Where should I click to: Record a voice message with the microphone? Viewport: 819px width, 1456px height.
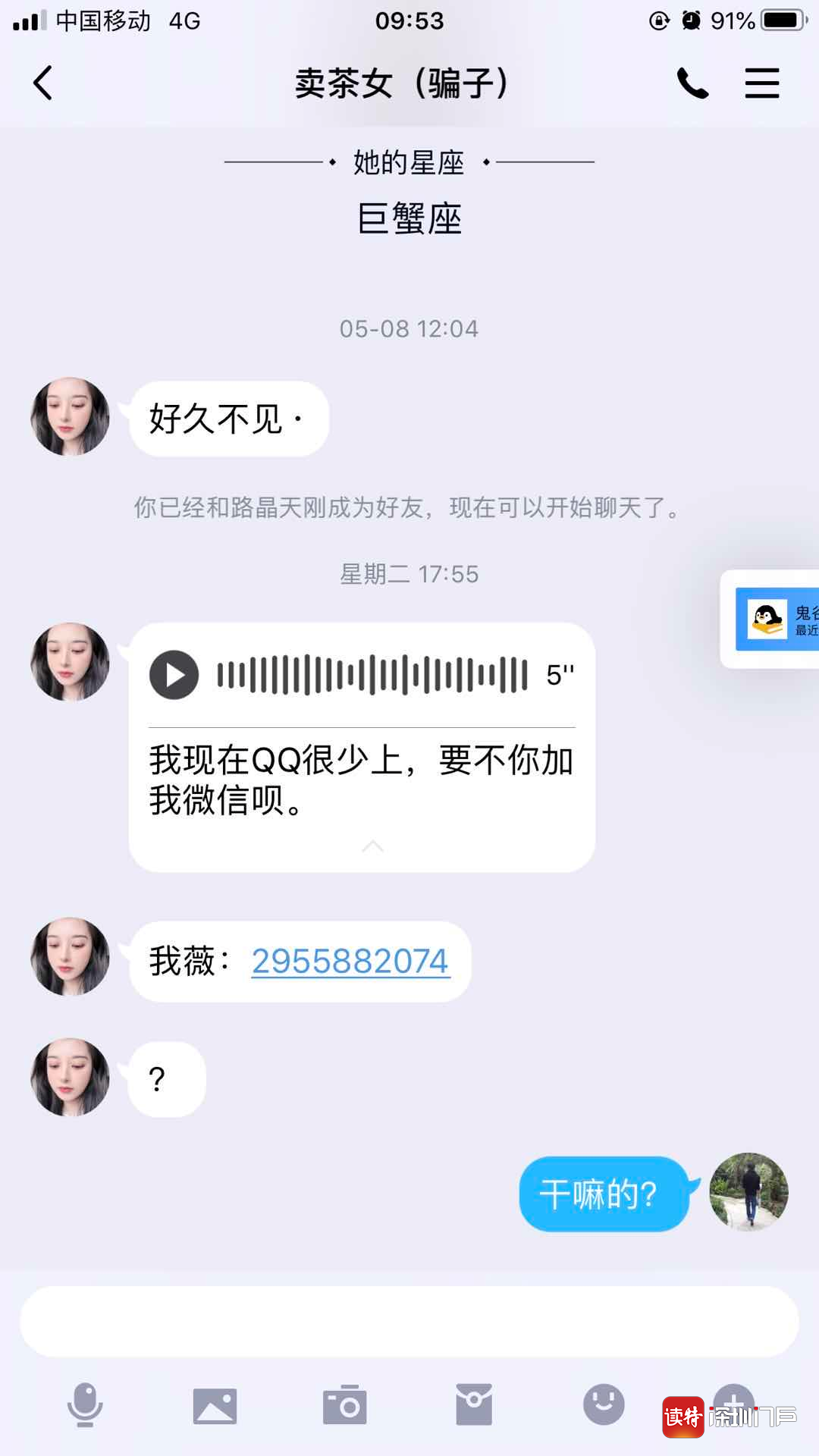pos(85,1404)
